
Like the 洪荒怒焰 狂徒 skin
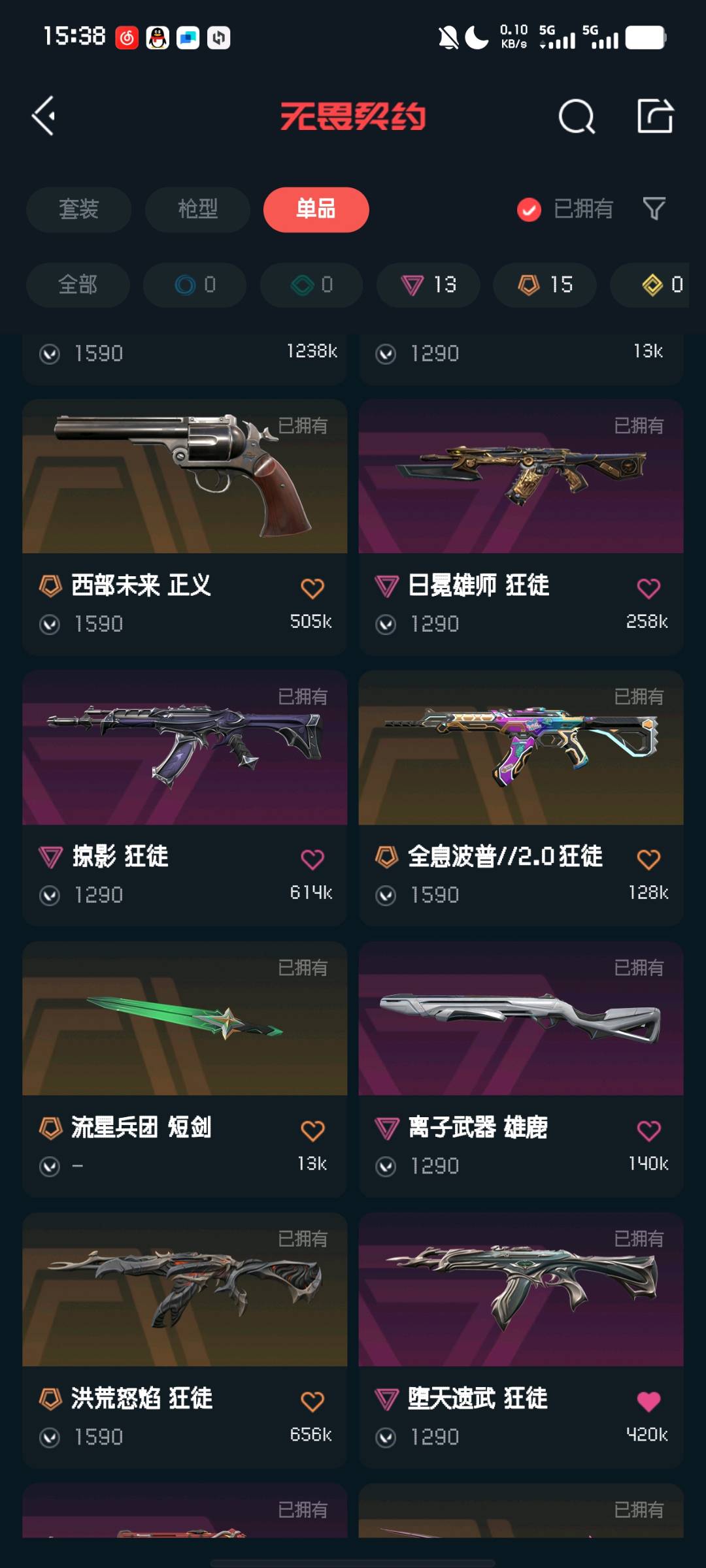coord(312,1401)
